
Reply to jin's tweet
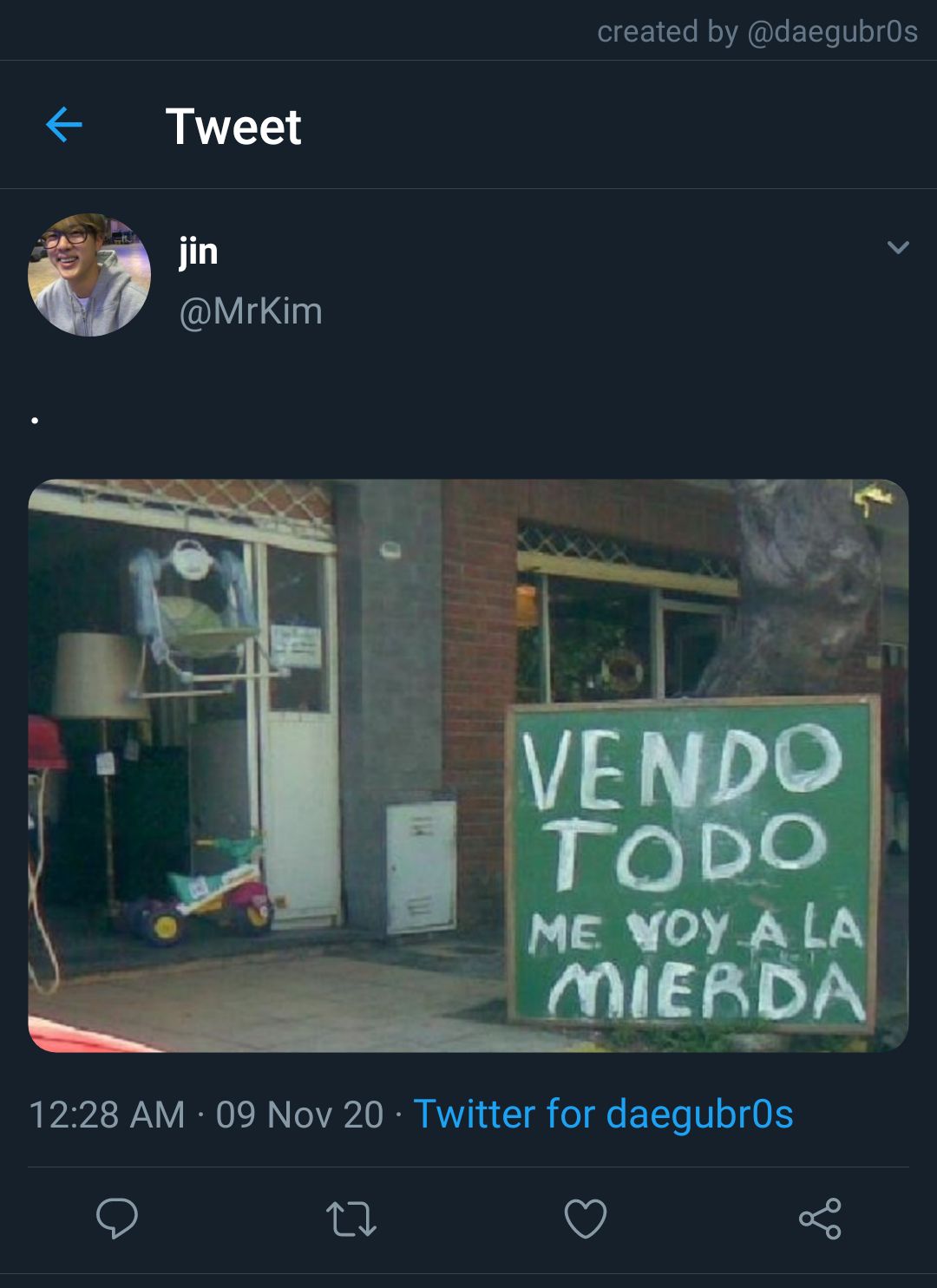point(117,1218)
